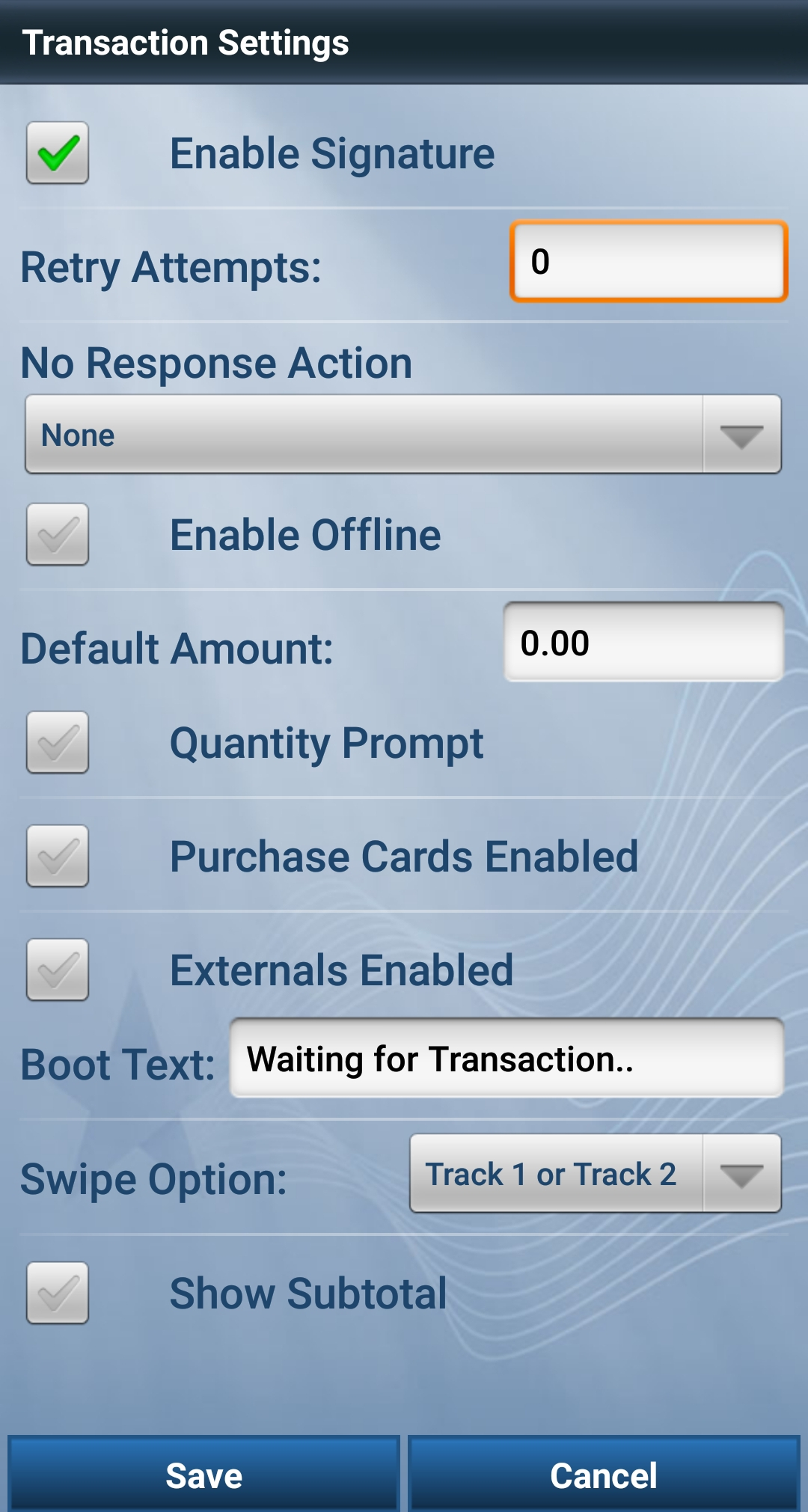Edit the Default Amount field
The height and width of the screenshot is (1512, 808).
click(643, 643)
